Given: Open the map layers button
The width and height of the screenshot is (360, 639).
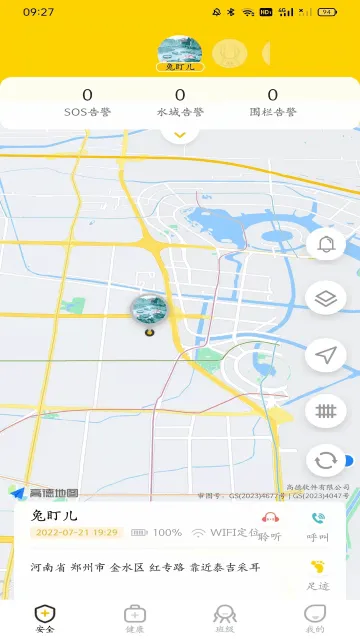Looking at the screenshot, I should [x=326, y=298].
